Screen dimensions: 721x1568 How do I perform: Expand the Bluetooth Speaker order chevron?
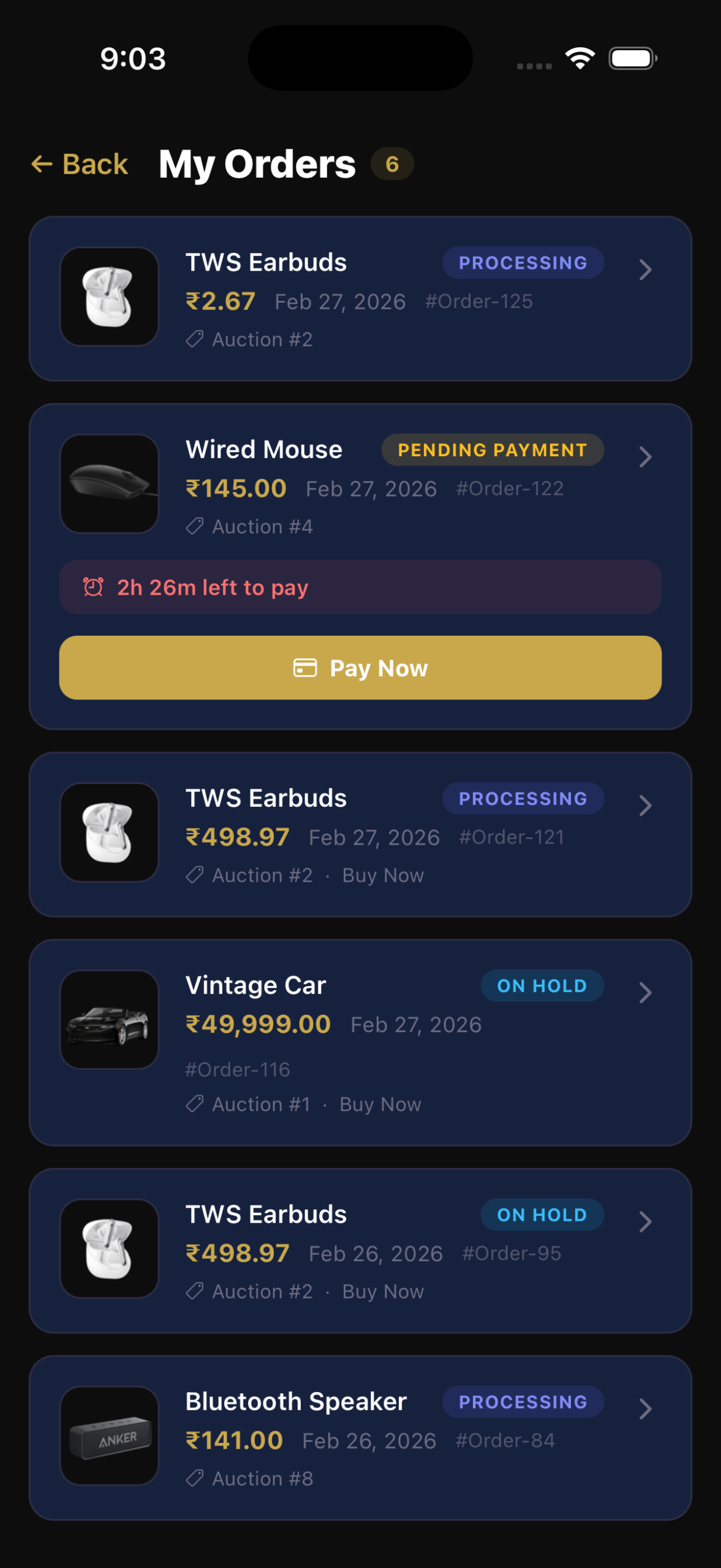click(646, 1408)
